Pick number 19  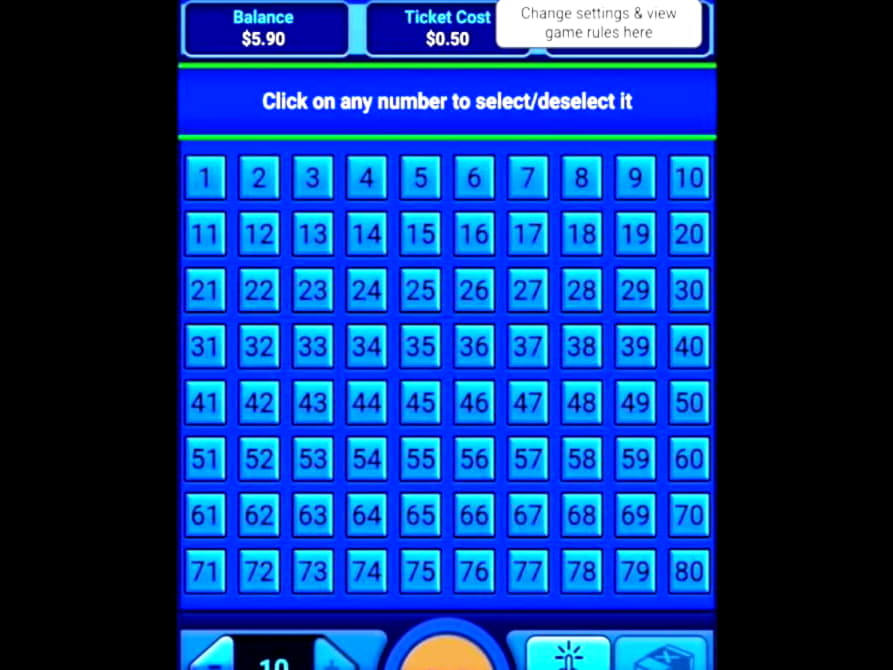coord(635,234)
